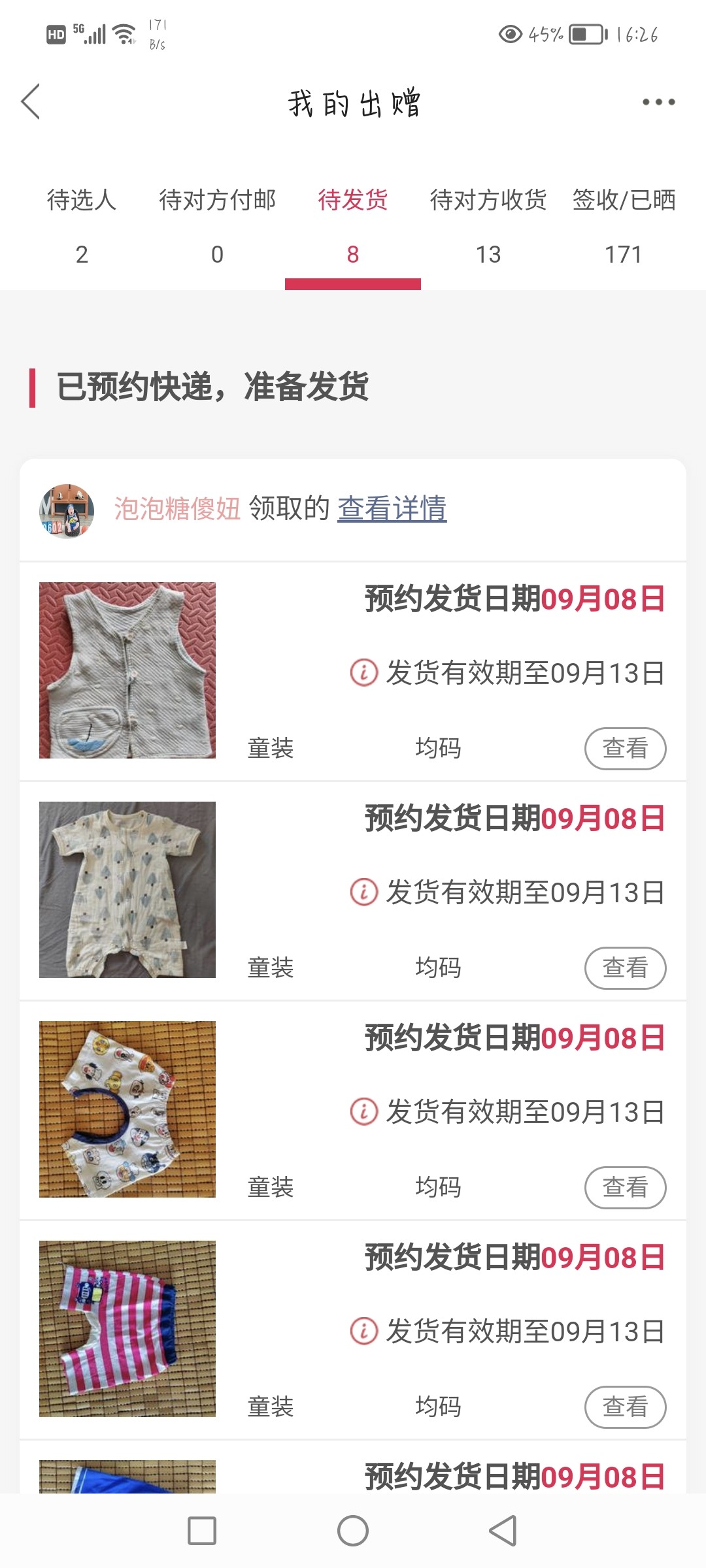Go back from 我的出赠 page

(31, 102)
